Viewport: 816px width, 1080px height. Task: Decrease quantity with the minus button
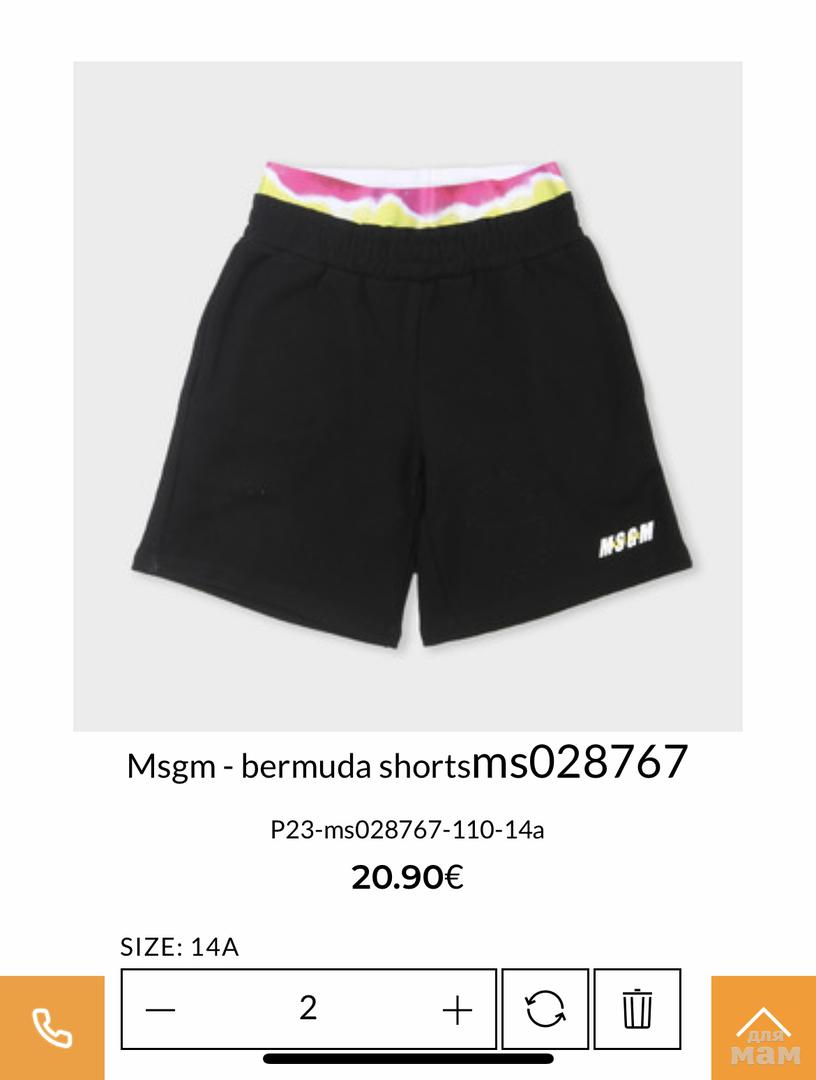[160, 1009]
